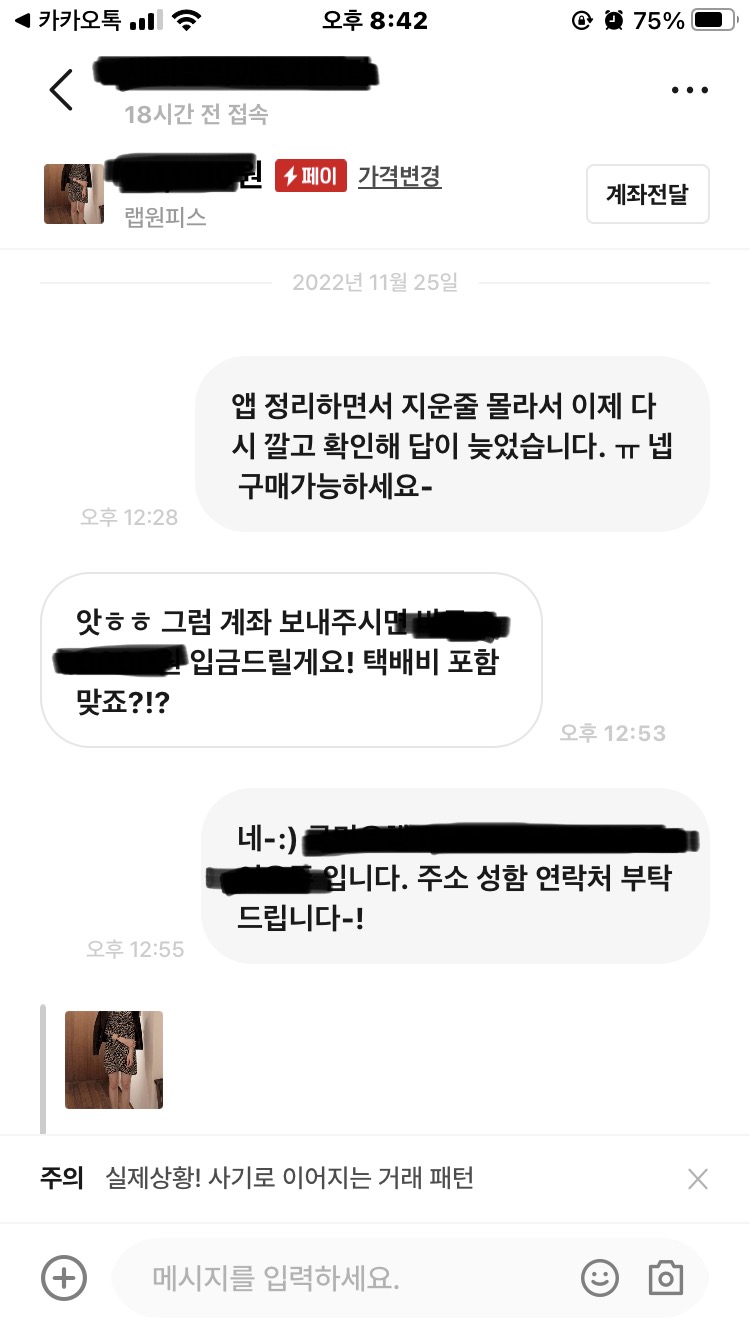
Task: Open the emoji picker smiley
Action: [x=599, y=1277]
